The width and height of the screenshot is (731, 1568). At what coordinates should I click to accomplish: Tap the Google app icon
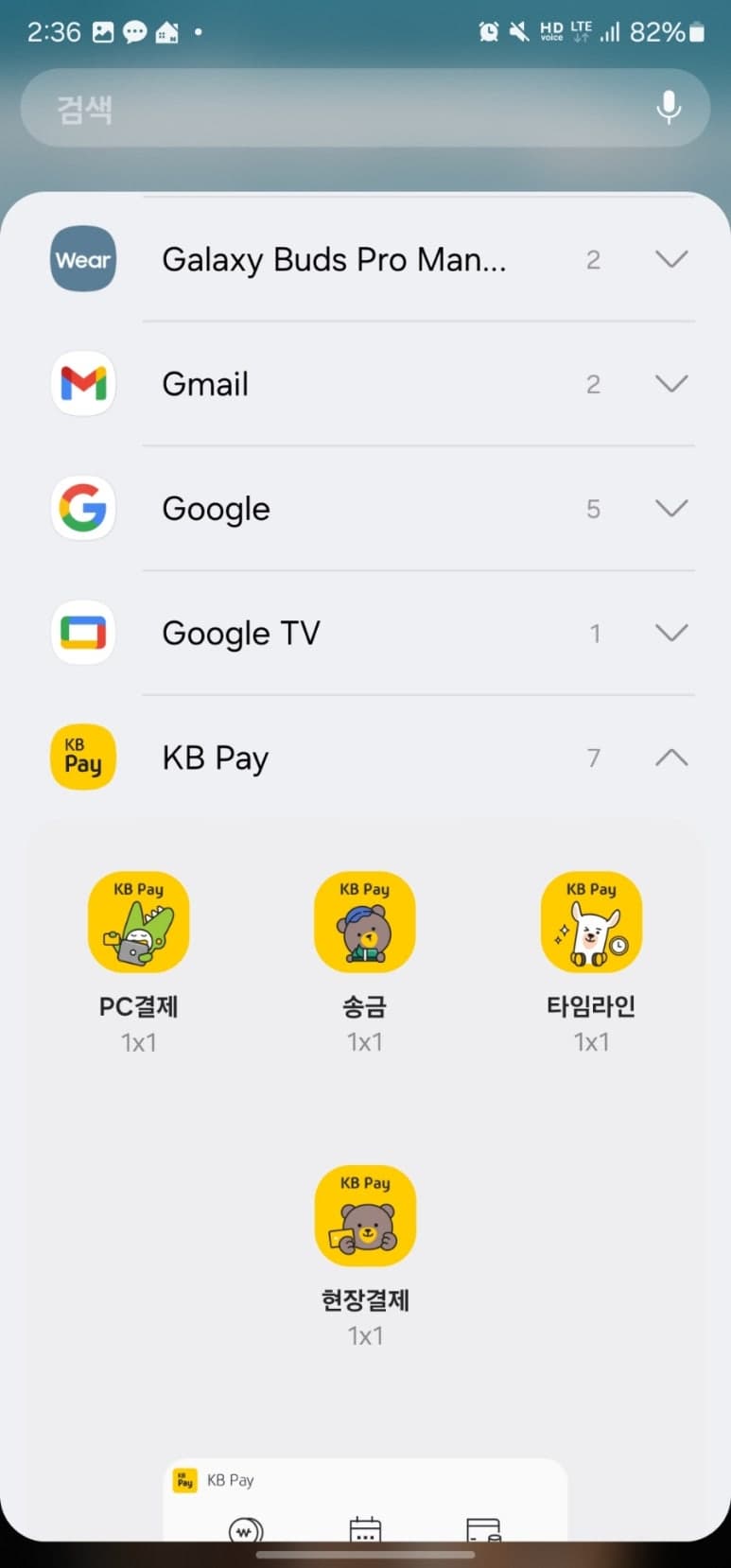tap(82, 508)
